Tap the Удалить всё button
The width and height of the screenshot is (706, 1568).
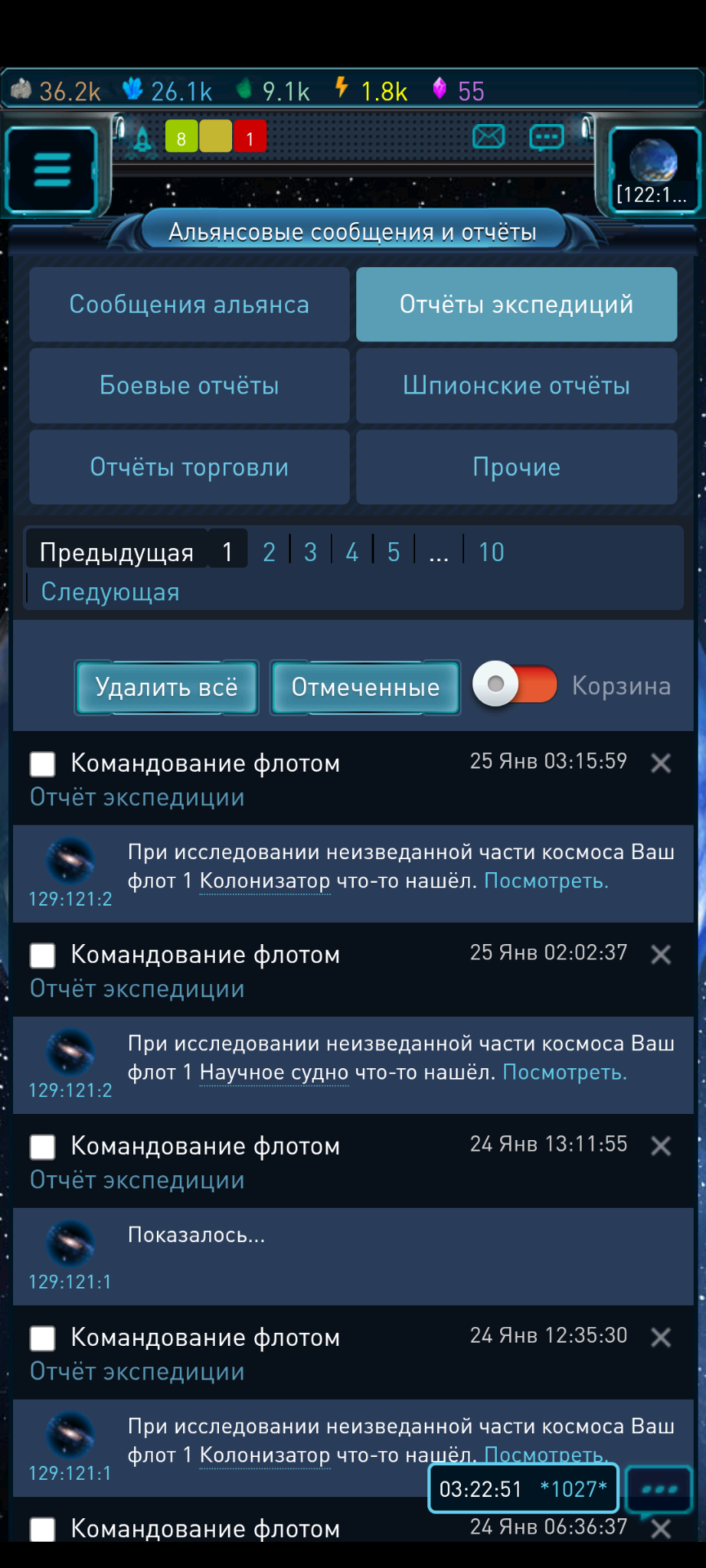coord(167,688)
